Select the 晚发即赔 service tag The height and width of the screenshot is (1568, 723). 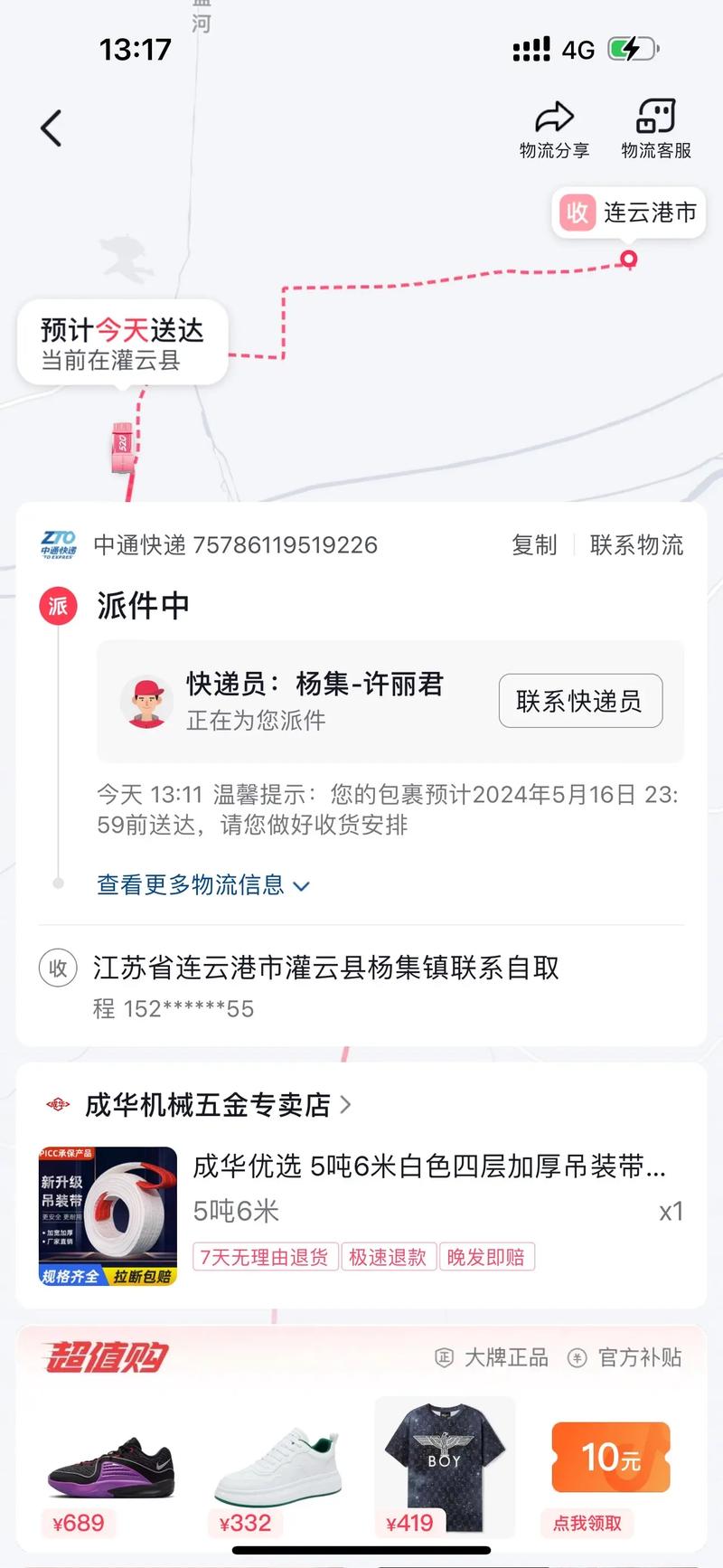pos(488,1258)
